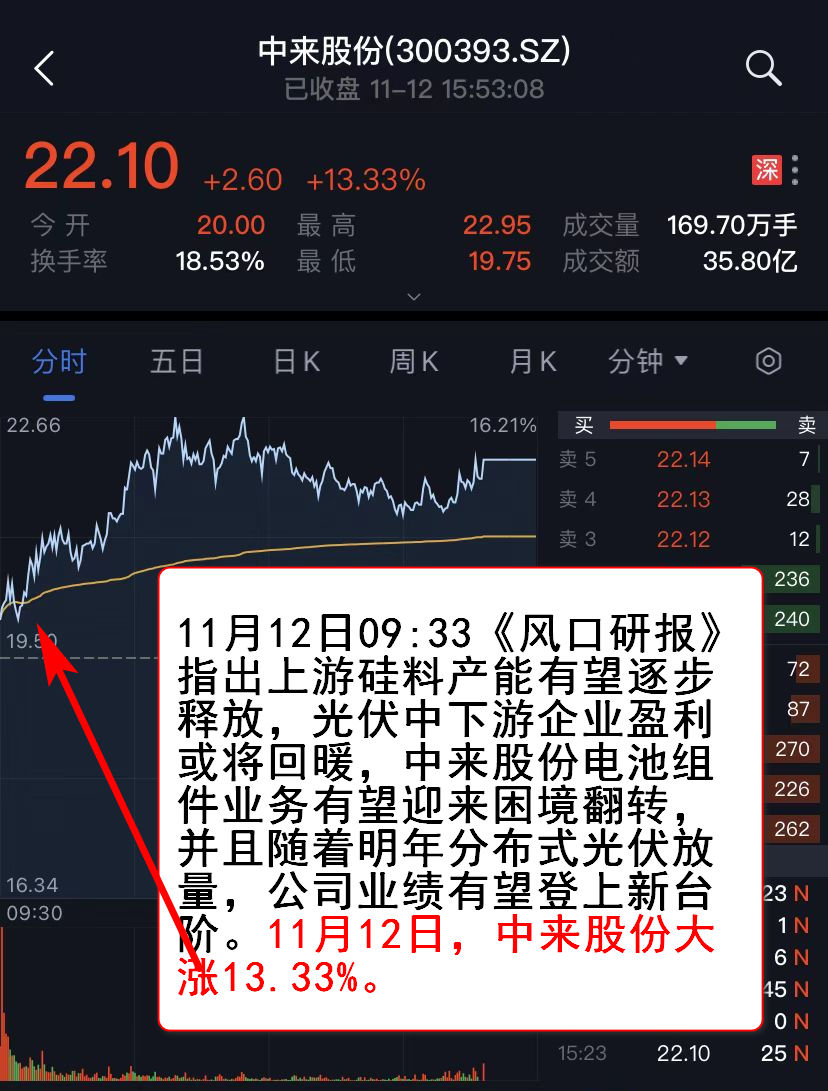Show the 日K daily candlestick chart
Screen dimensions: 828x1091
pyautogui.click(x=297, y=361)
